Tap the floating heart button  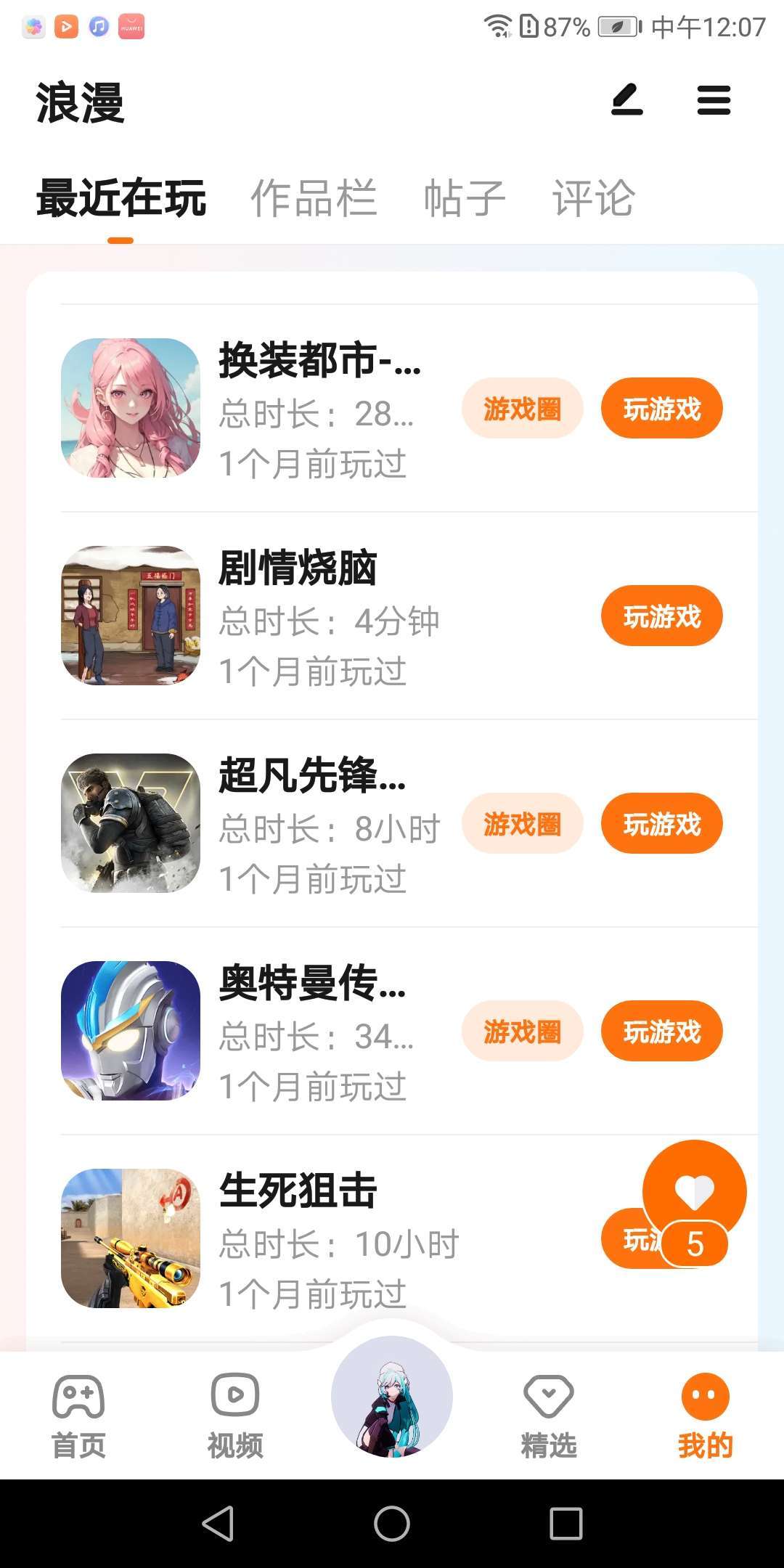[x=694, y=1192]
